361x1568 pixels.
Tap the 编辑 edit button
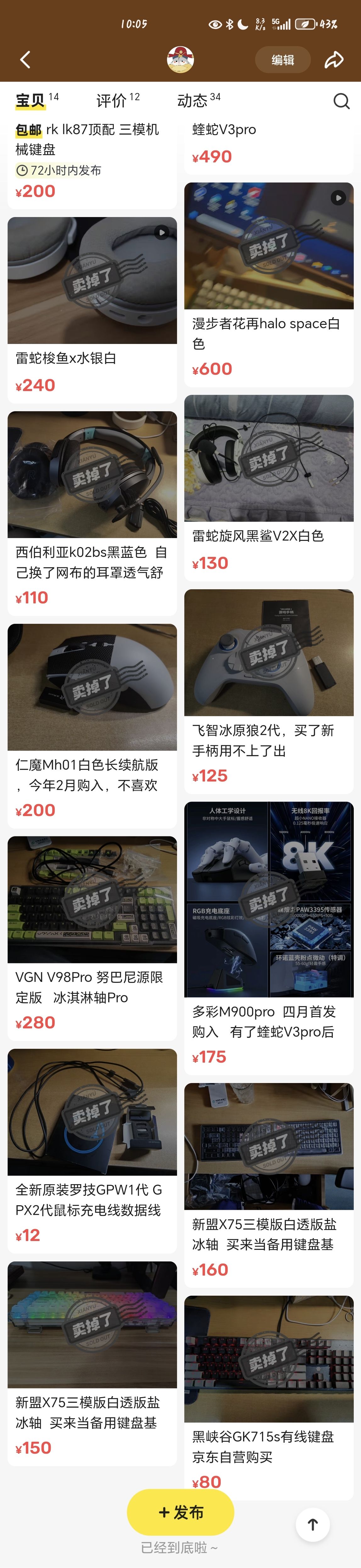click(282, 60)
